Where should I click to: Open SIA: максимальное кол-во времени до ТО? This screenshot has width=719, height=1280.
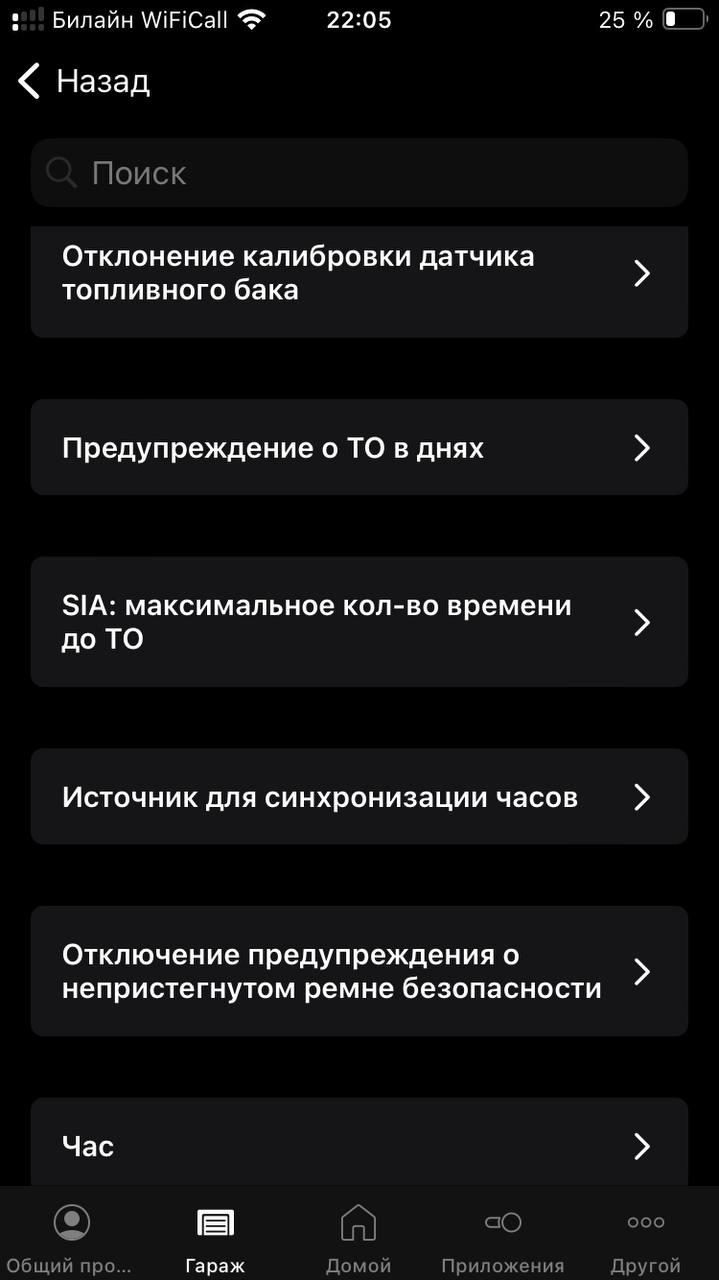pyautogui.click(x=359, y=622)
